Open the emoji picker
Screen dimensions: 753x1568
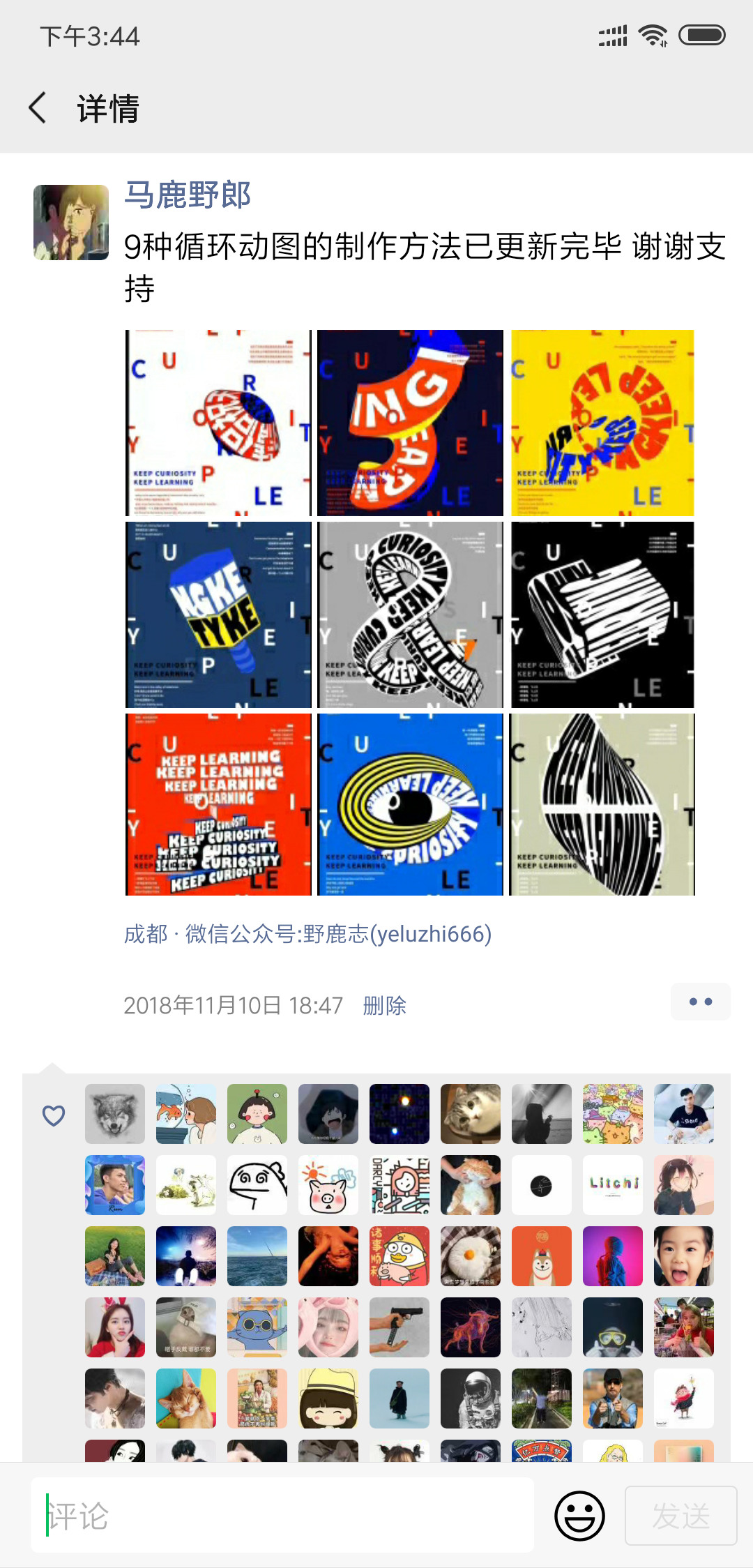click(x=579, y=1516)
